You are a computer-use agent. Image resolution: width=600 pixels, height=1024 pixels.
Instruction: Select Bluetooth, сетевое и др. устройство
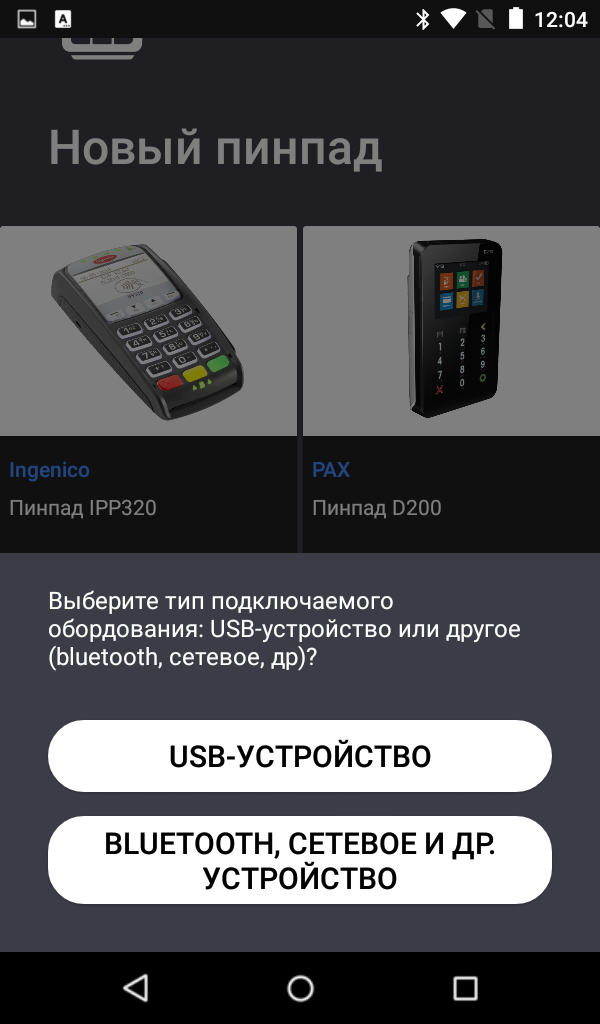[300, 860]
